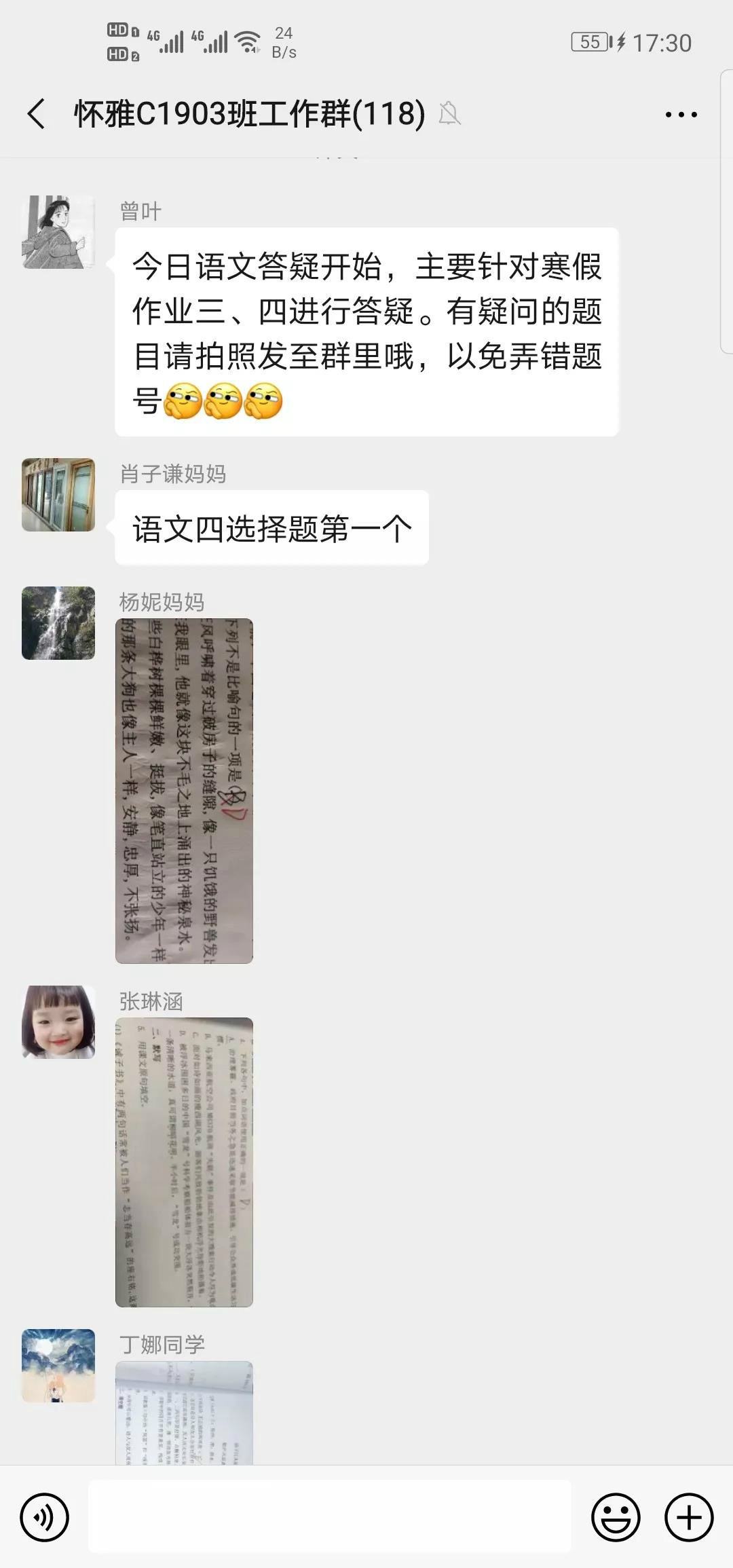Open 张琳涵's profile avatar

tap(58, 1022)
